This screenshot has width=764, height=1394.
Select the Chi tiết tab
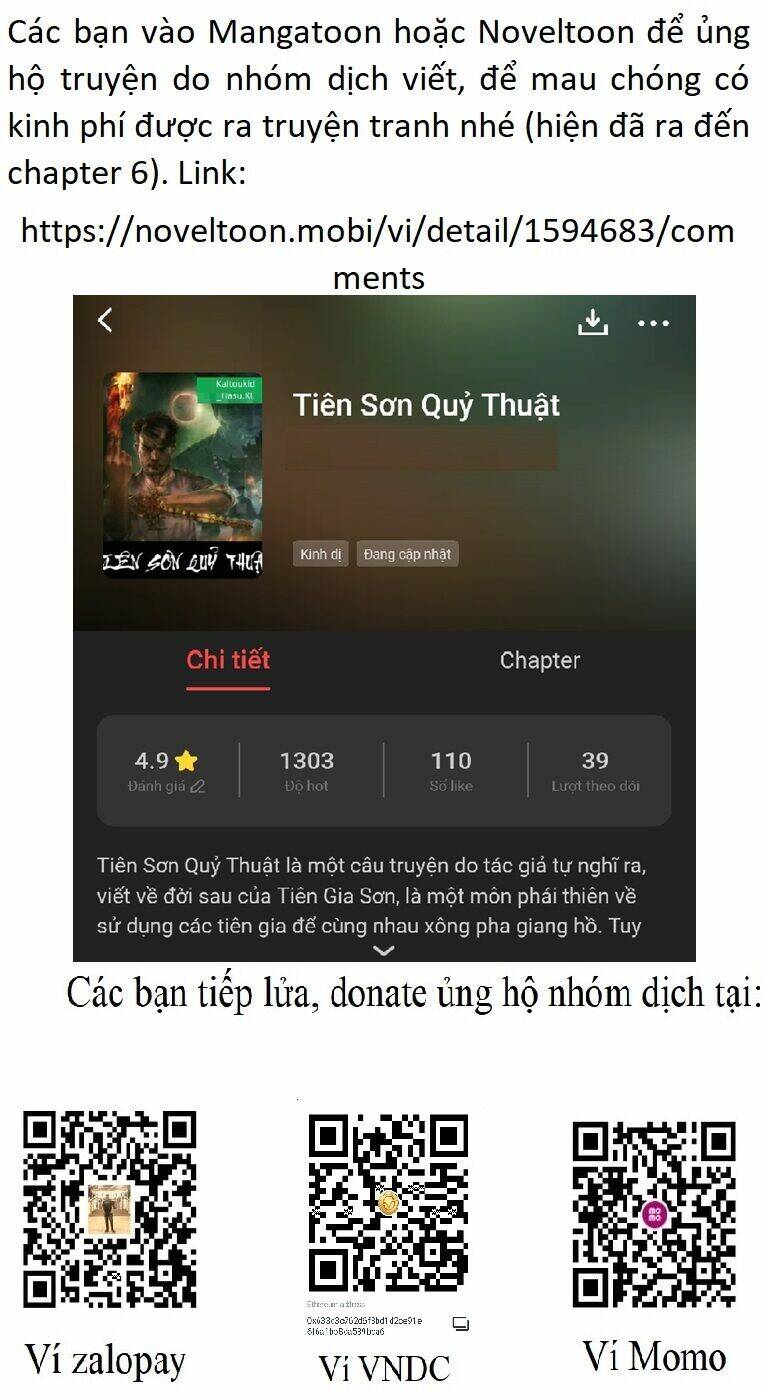[x=227, y=661]
